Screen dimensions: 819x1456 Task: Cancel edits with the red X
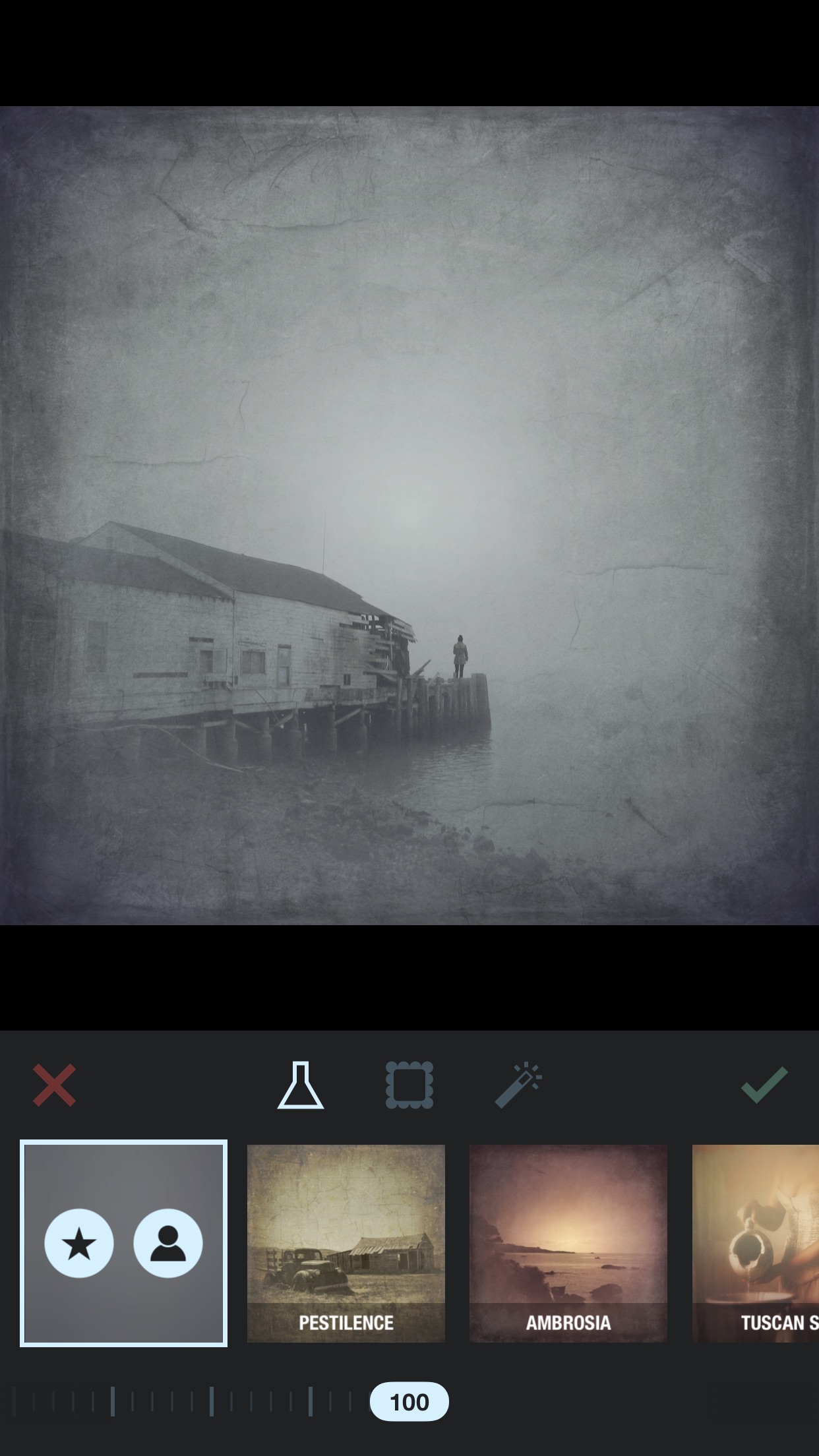click(x=54, y=1085)
